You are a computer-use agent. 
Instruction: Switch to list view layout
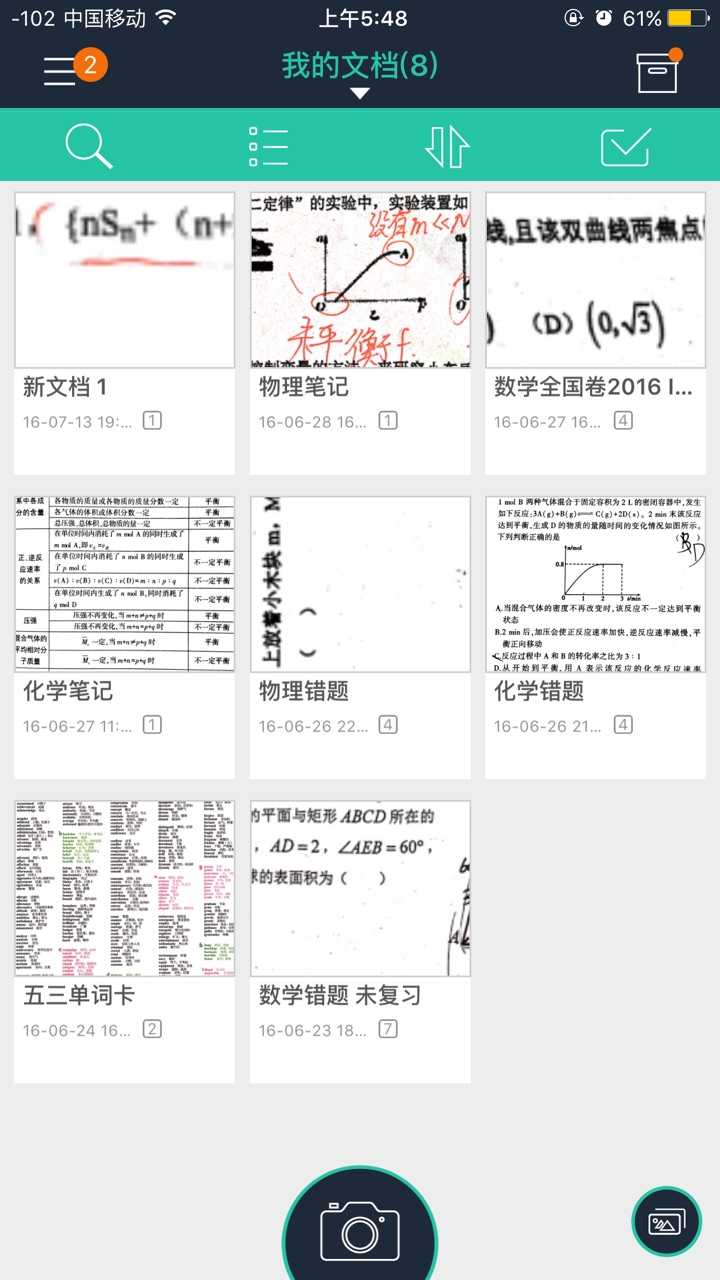(268, 146)
